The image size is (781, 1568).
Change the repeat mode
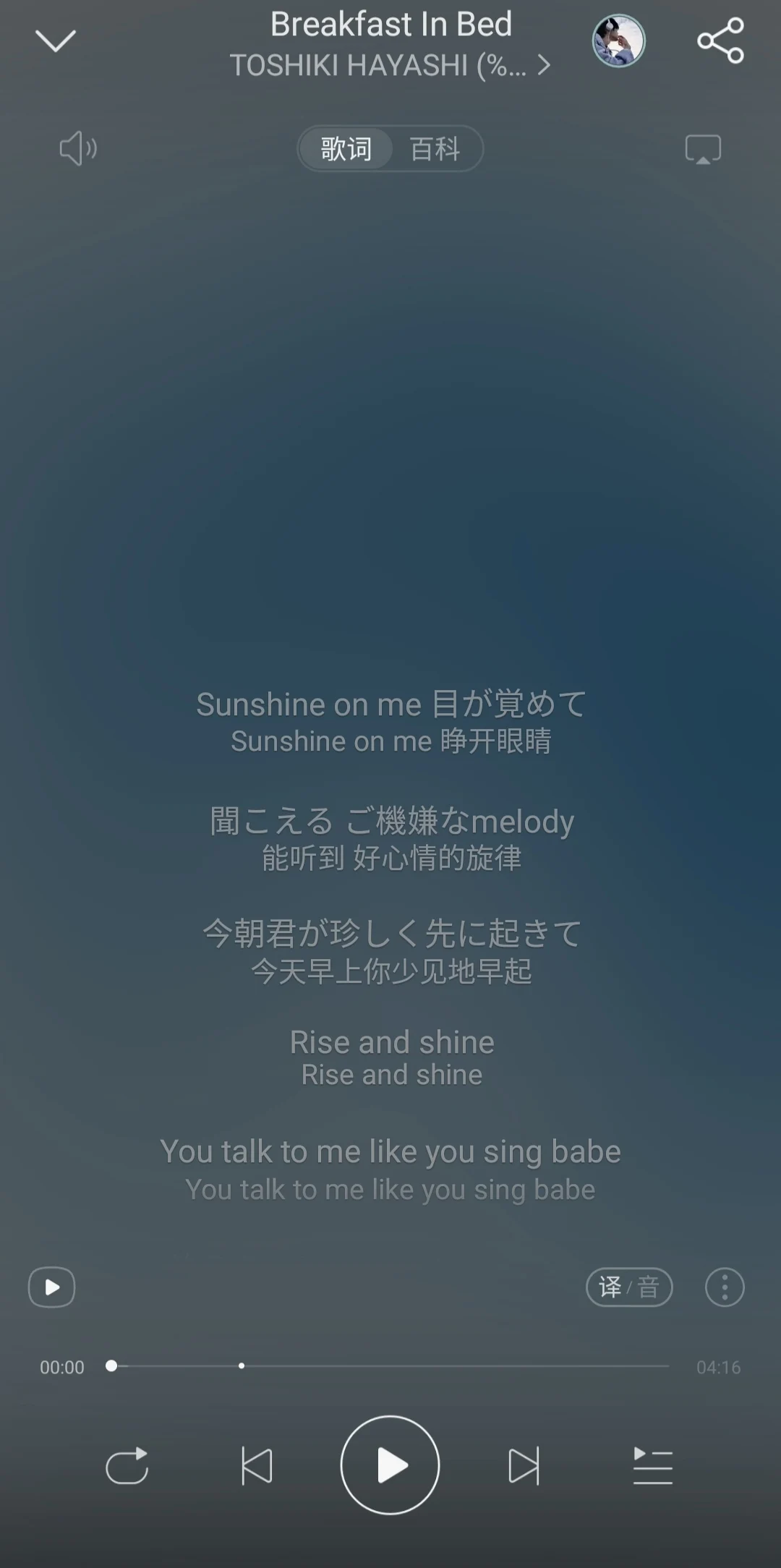[127, 1465]
